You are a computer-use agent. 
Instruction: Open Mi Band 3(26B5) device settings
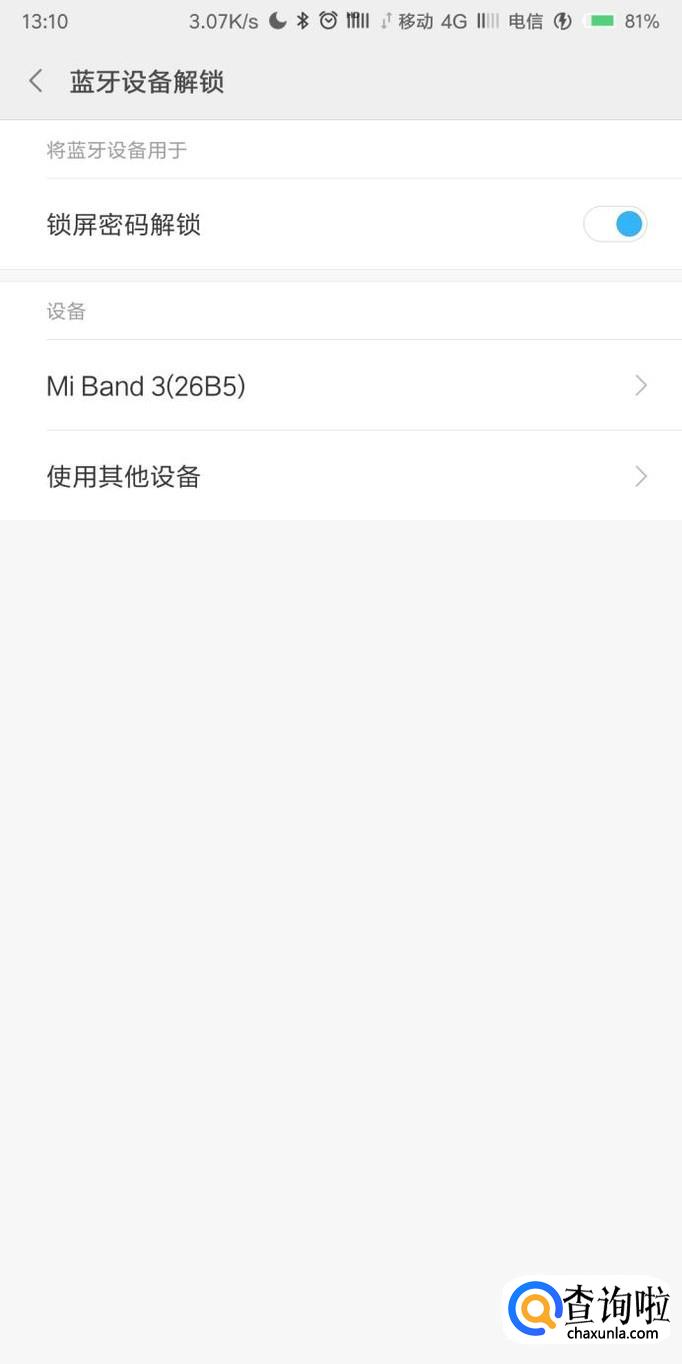tap(340, 386)
